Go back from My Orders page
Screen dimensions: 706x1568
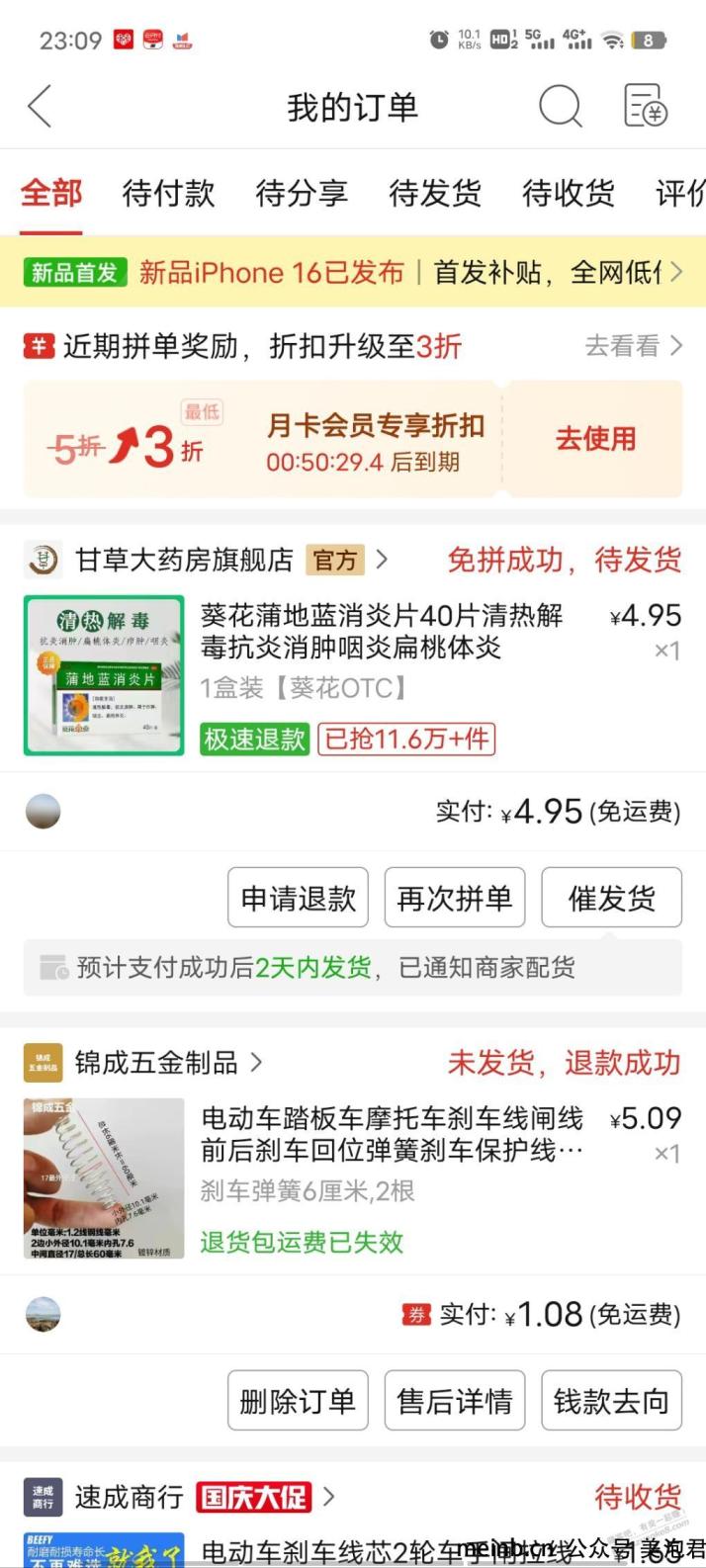(x=40, y=106)
